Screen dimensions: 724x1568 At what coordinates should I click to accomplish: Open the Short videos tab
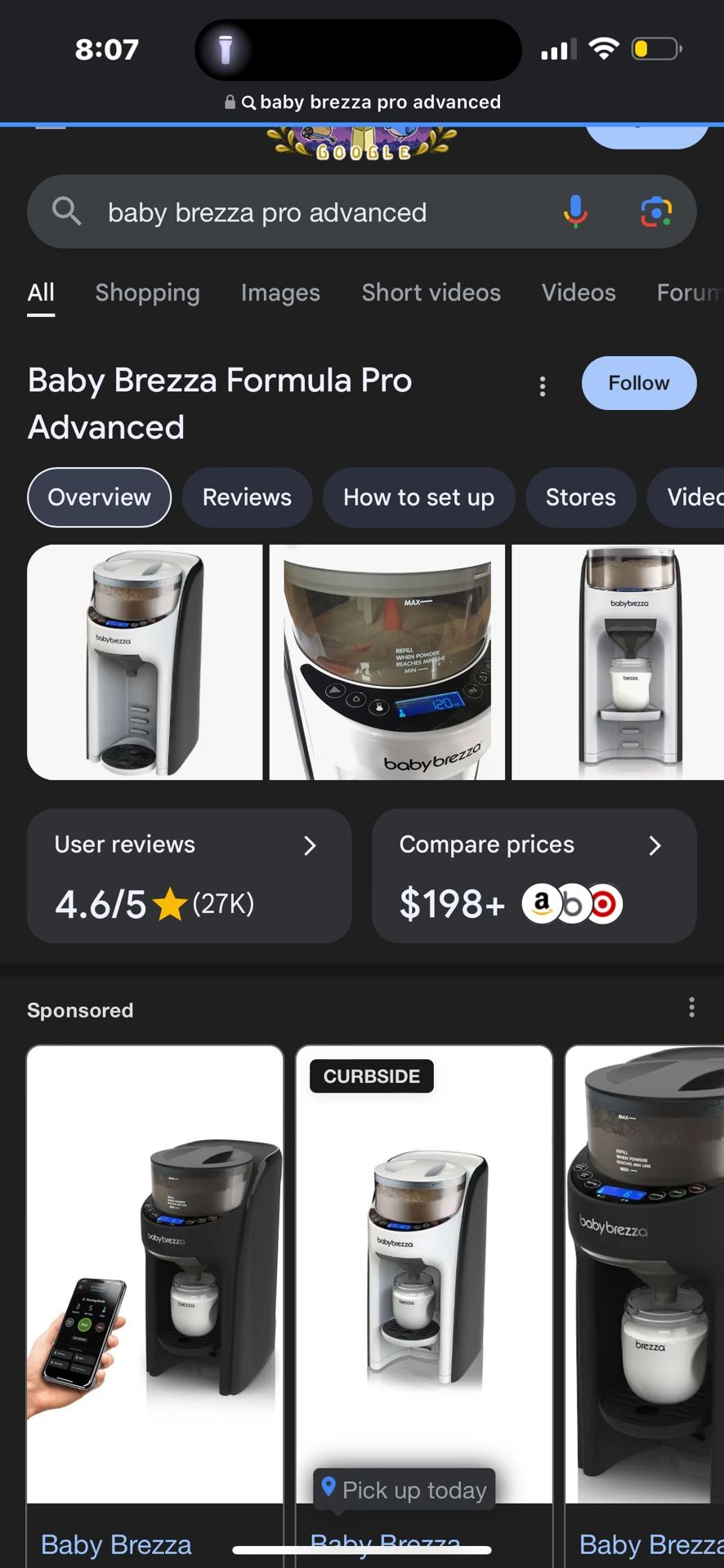431,292
